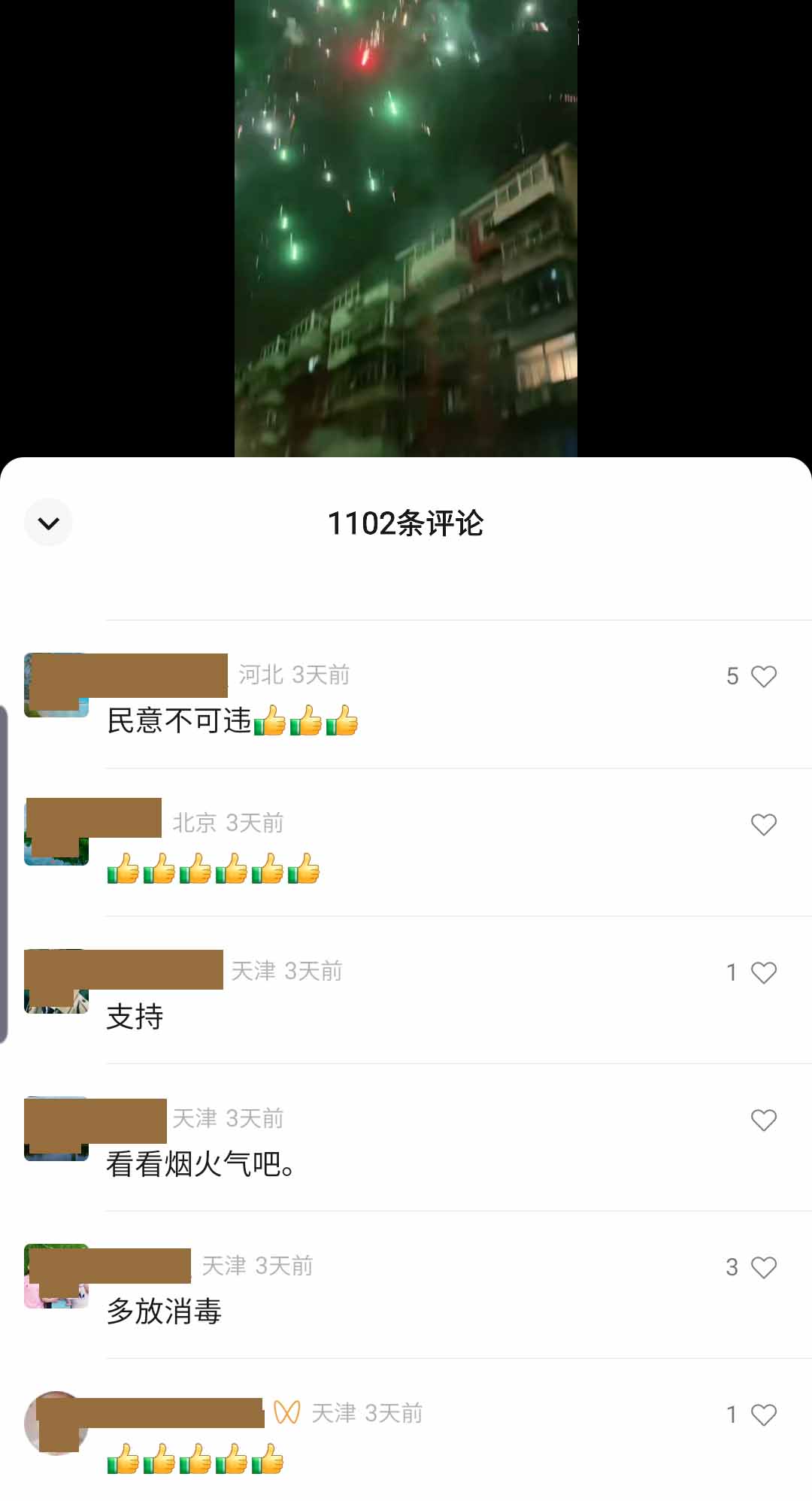Like the last comment with five thumbs-up
This screenshot has height=1501, width=812.
point(763,1415)
